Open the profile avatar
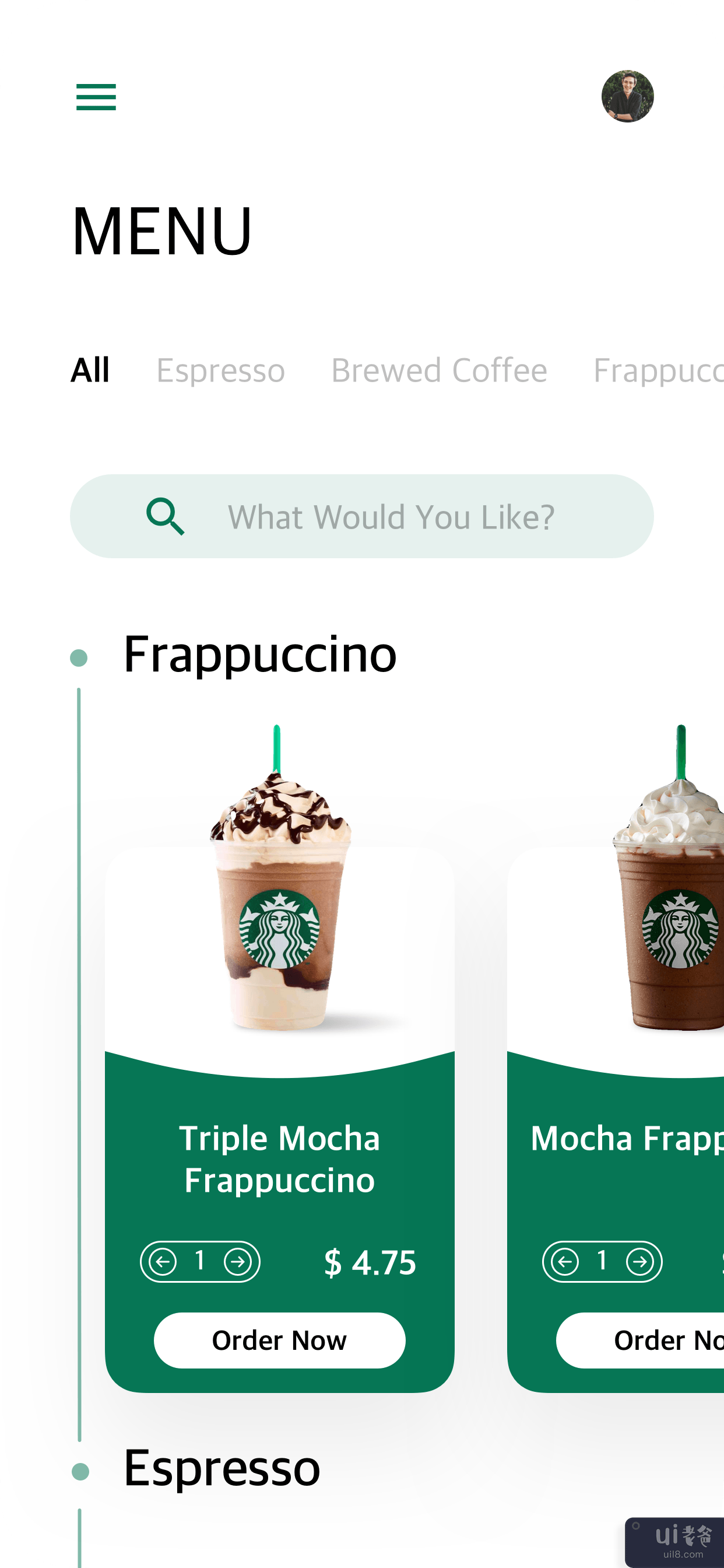This screenshot has width=724, height=1568. tap(627, 96)
